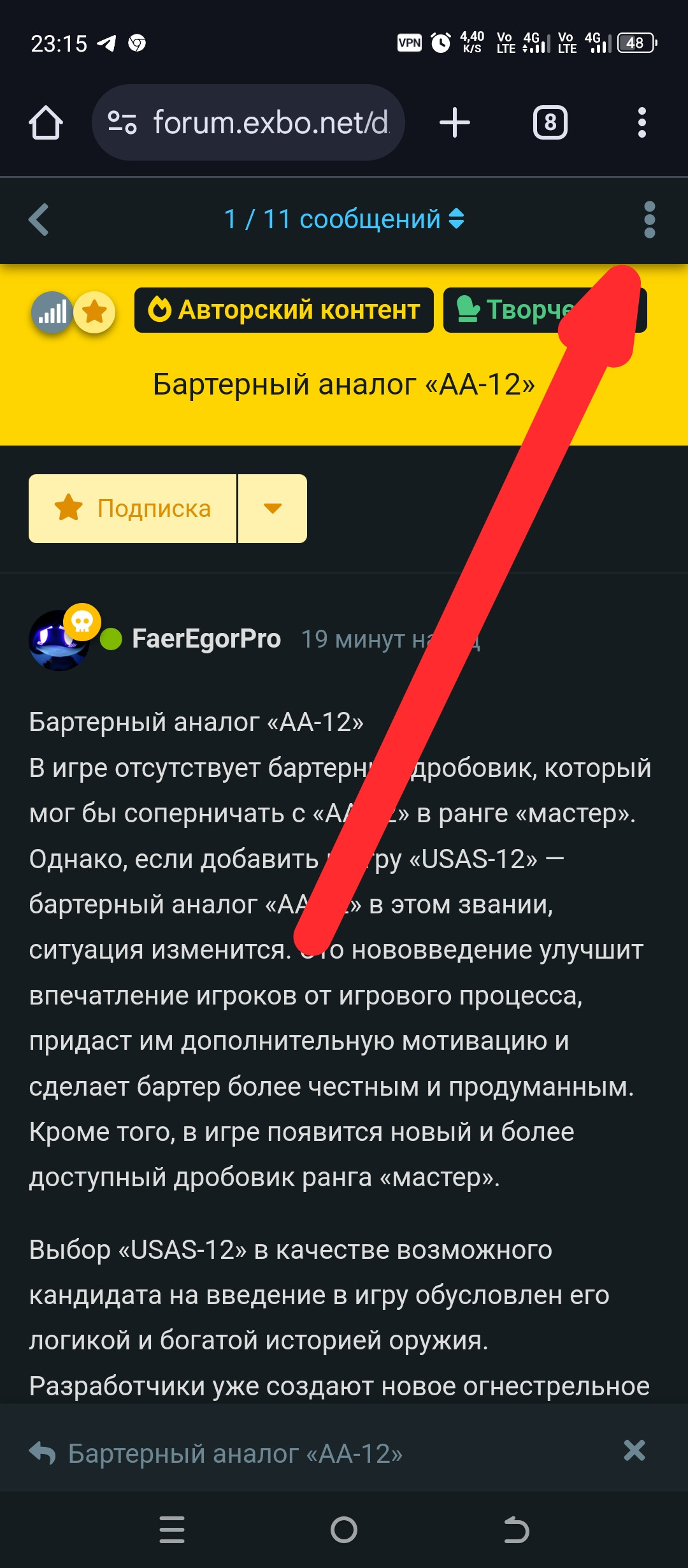Close the reply bar with the X
The image size is (688, 1568).
coord(634,1451)
